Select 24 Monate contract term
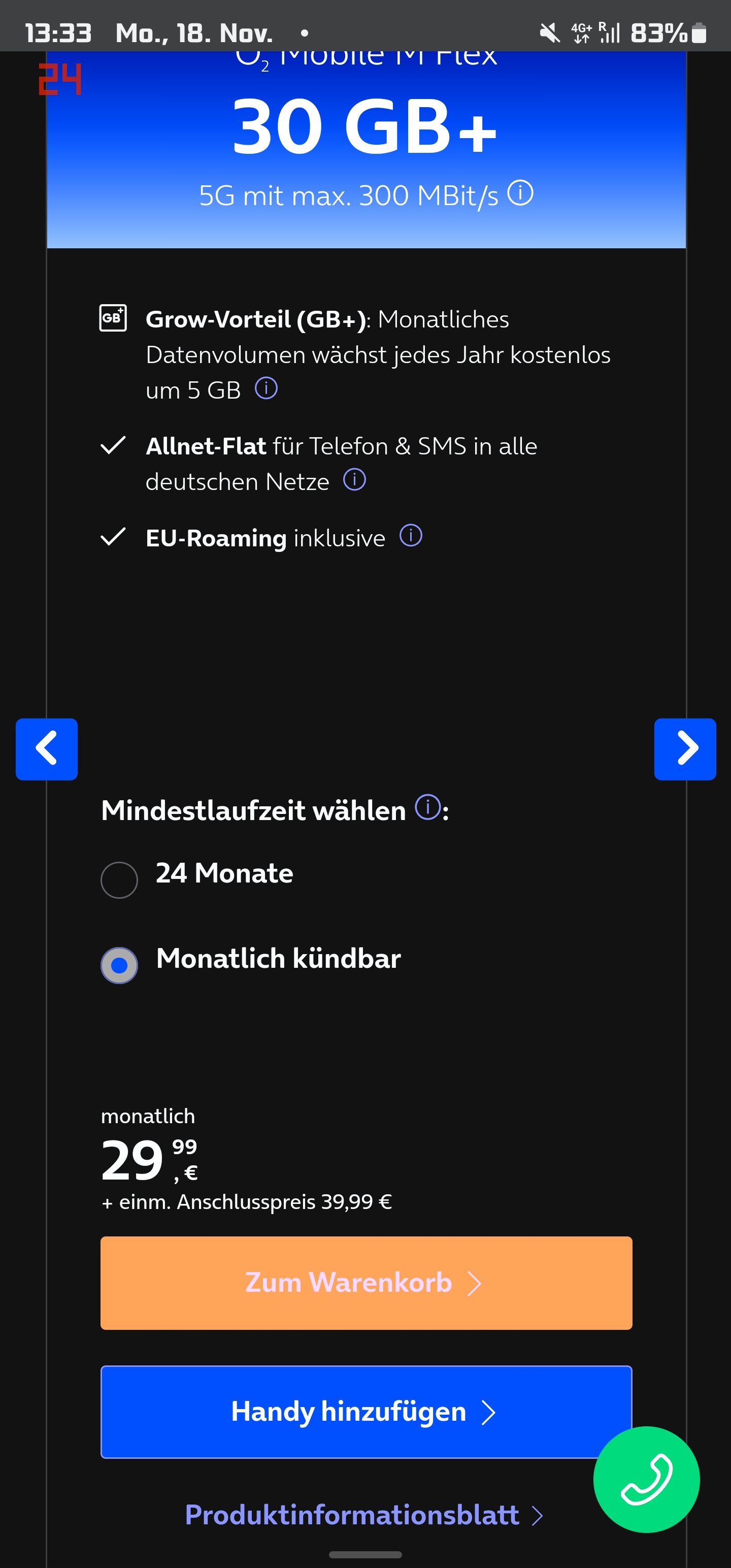Image resolution: width=731 pixels, height=1568 pixels. click(119, 879)
